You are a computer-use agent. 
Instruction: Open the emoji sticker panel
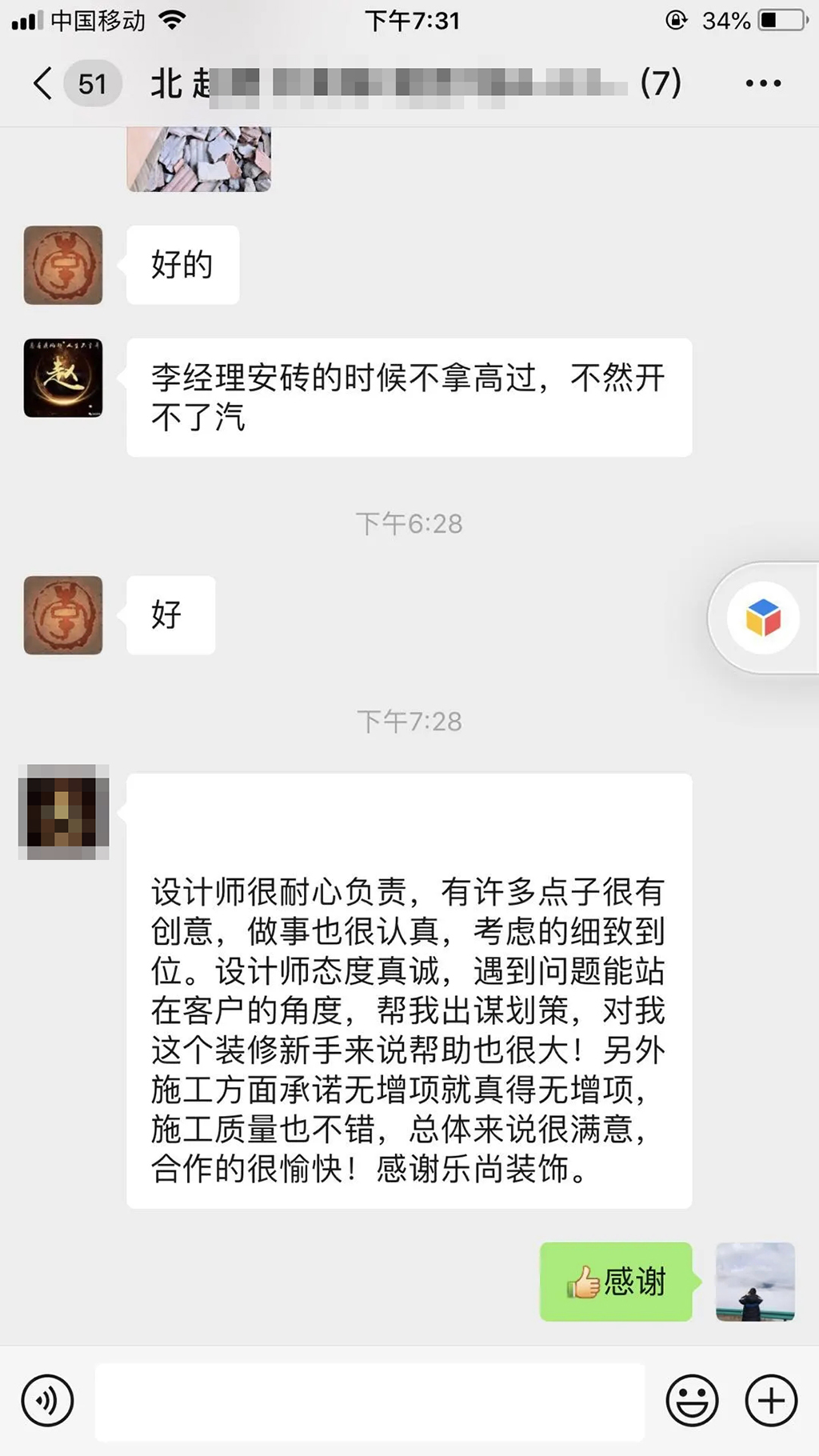coord(692,1401)
